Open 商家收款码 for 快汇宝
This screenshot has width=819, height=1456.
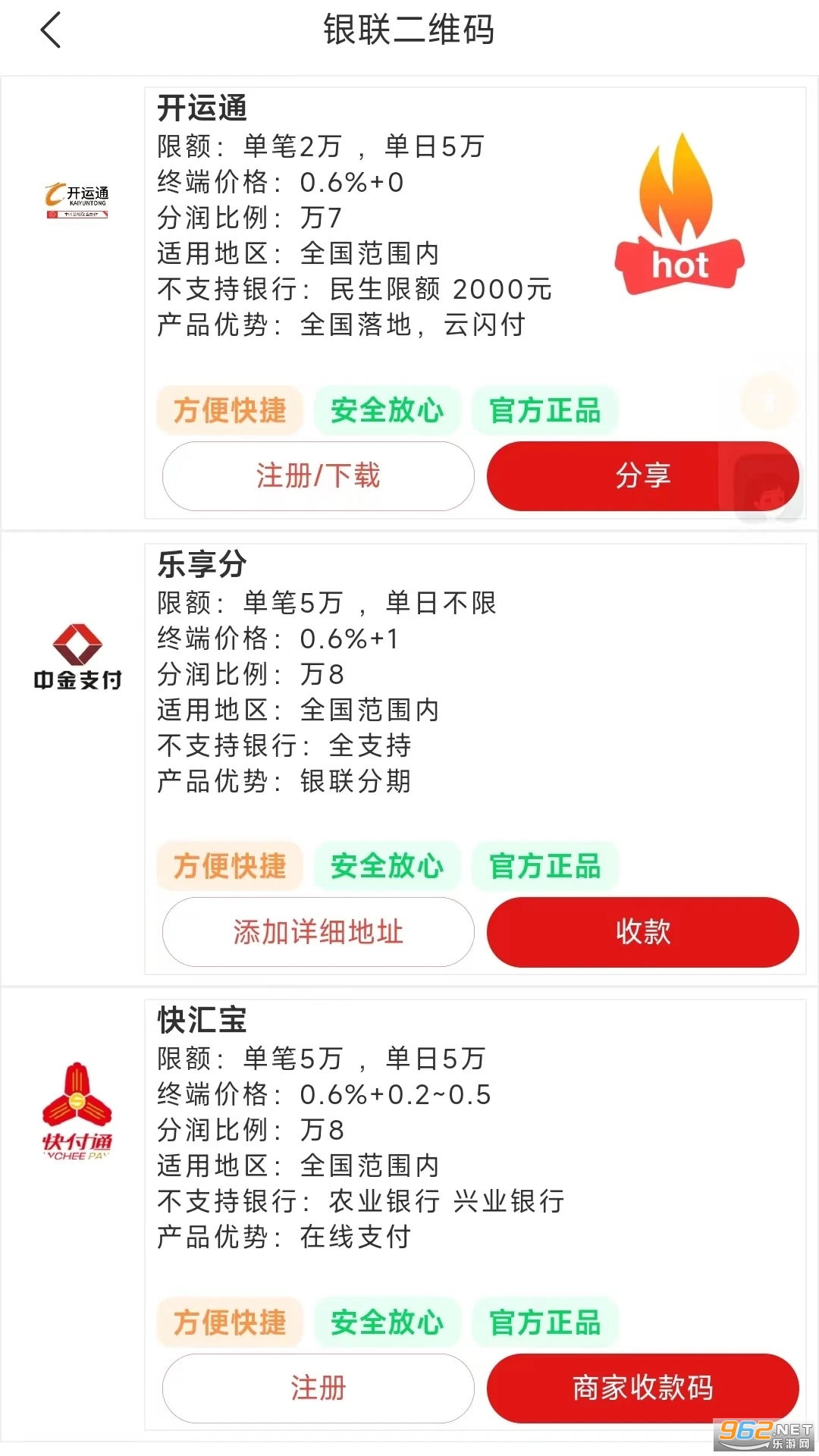pyautogui.click(x=642, y=1389)
